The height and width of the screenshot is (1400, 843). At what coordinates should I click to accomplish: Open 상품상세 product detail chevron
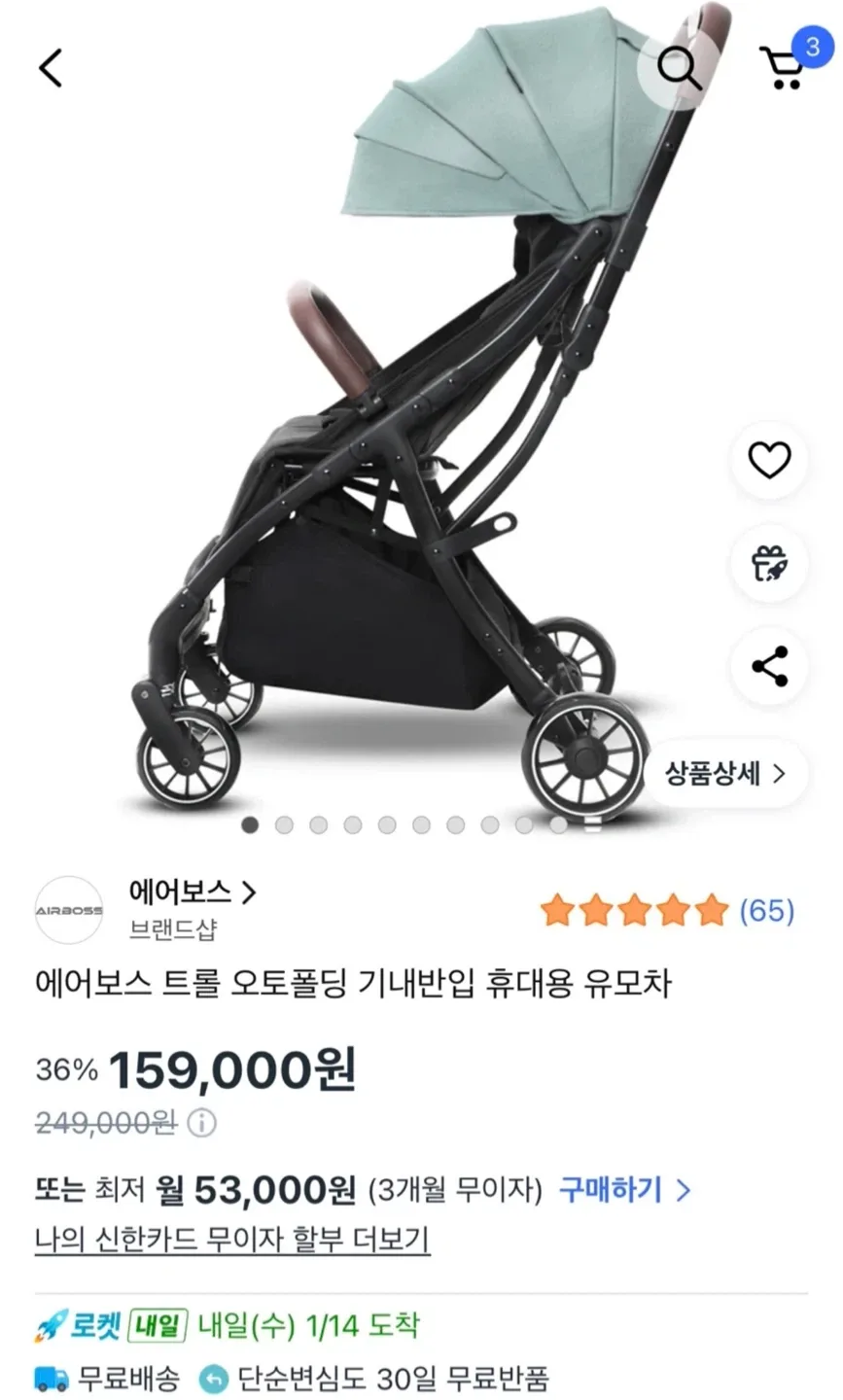[x=778, y=773]
